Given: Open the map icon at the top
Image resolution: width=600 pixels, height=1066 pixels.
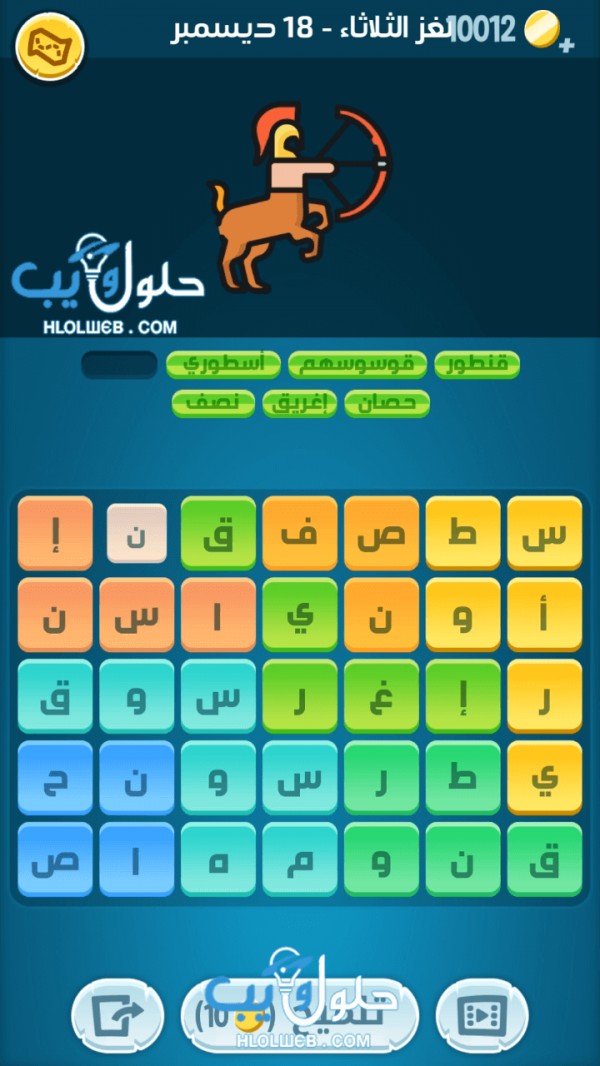Looking at the screenshot, I should tap(50, 43).
